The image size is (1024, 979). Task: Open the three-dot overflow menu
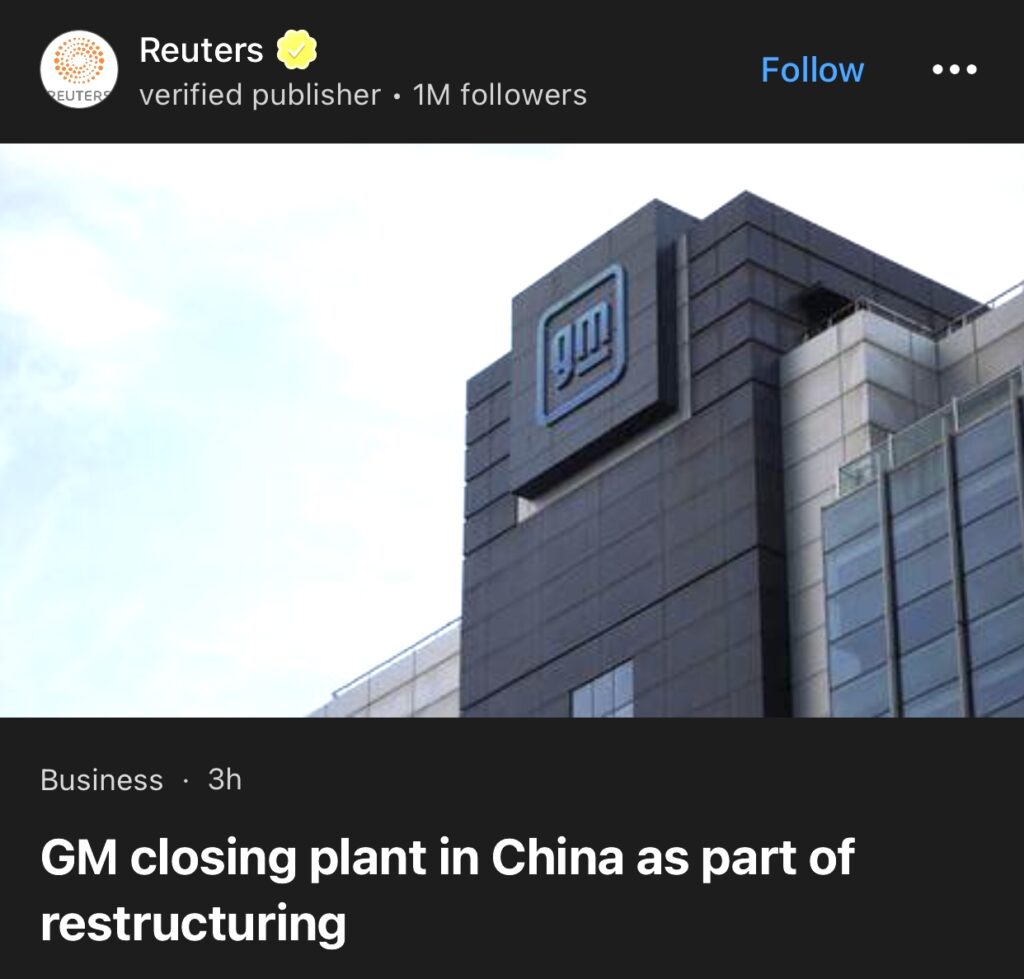point(954,70)
